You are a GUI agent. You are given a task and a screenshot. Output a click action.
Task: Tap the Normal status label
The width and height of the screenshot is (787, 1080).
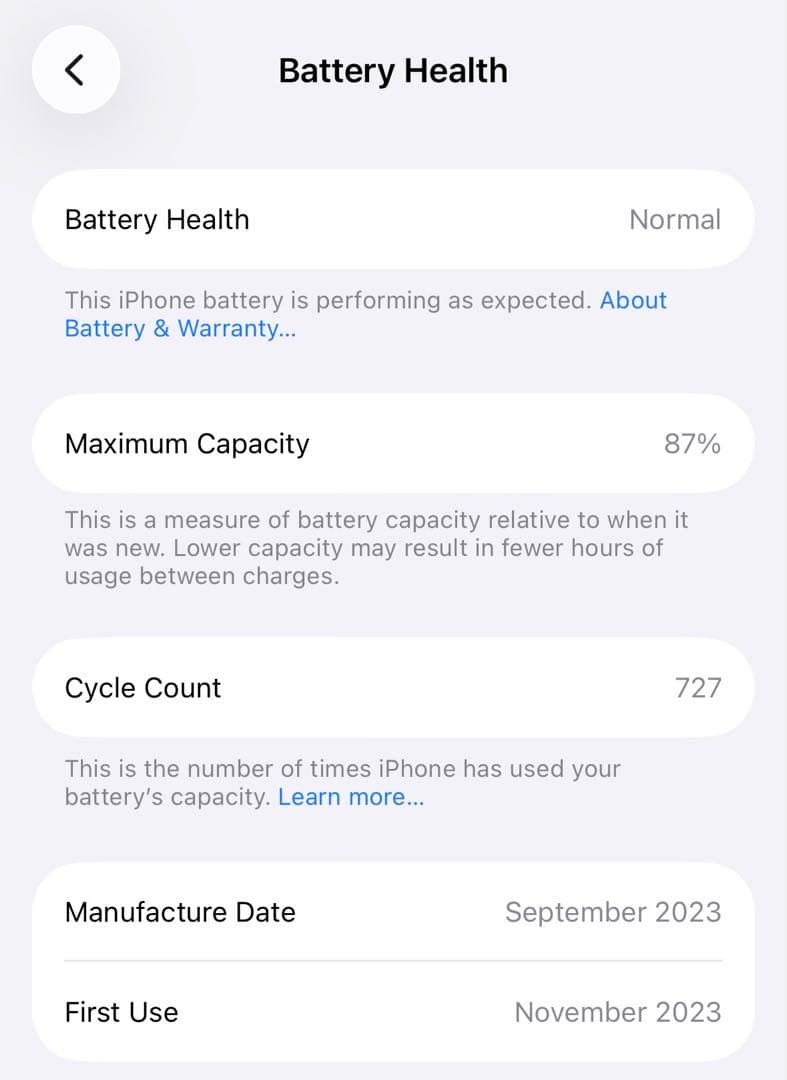tap(675, 219)
